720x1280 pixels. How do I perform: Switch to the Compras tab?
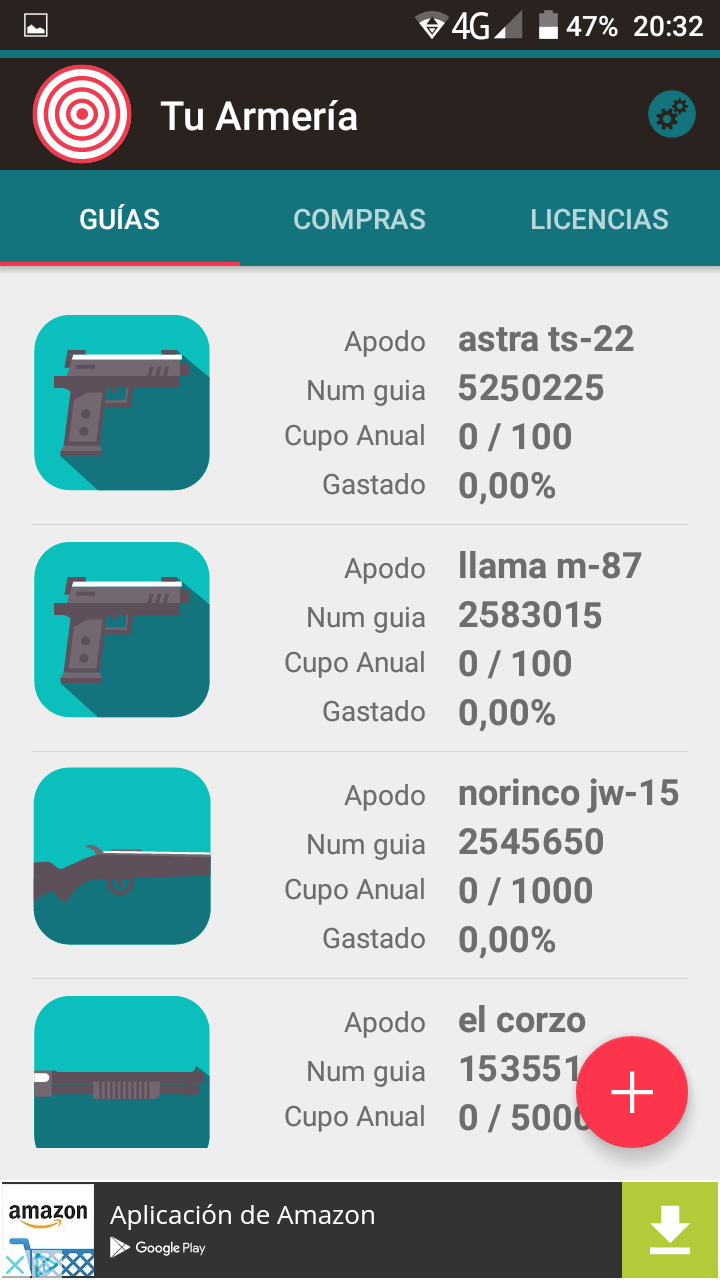click(x=359, y=220)
